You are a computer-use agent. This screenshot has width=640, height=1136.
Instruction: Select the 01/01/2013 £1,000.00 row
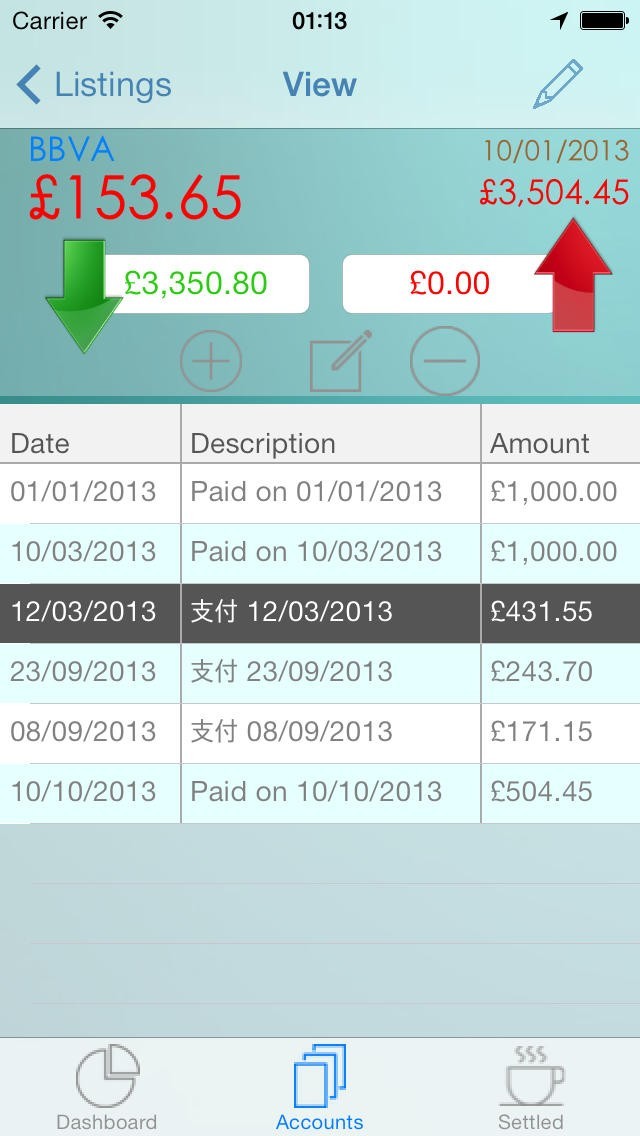click(x=320, y=492)
